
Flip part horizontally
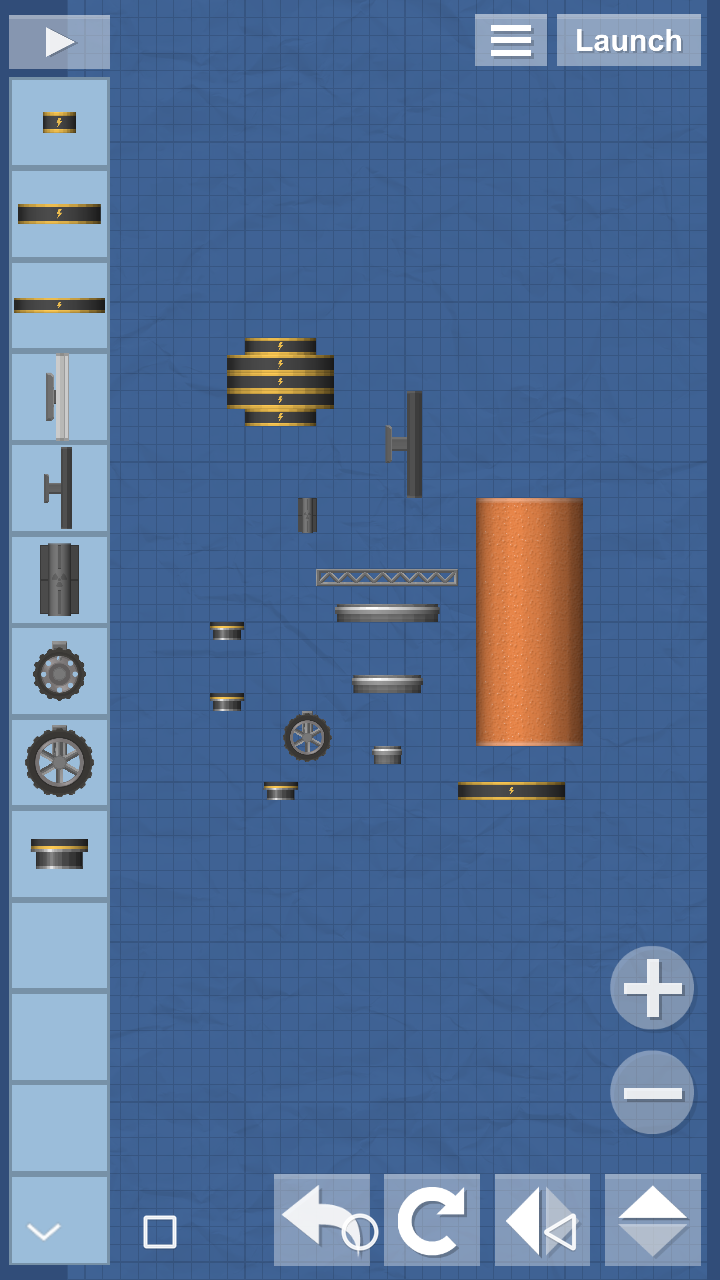tap(542, 1219)
